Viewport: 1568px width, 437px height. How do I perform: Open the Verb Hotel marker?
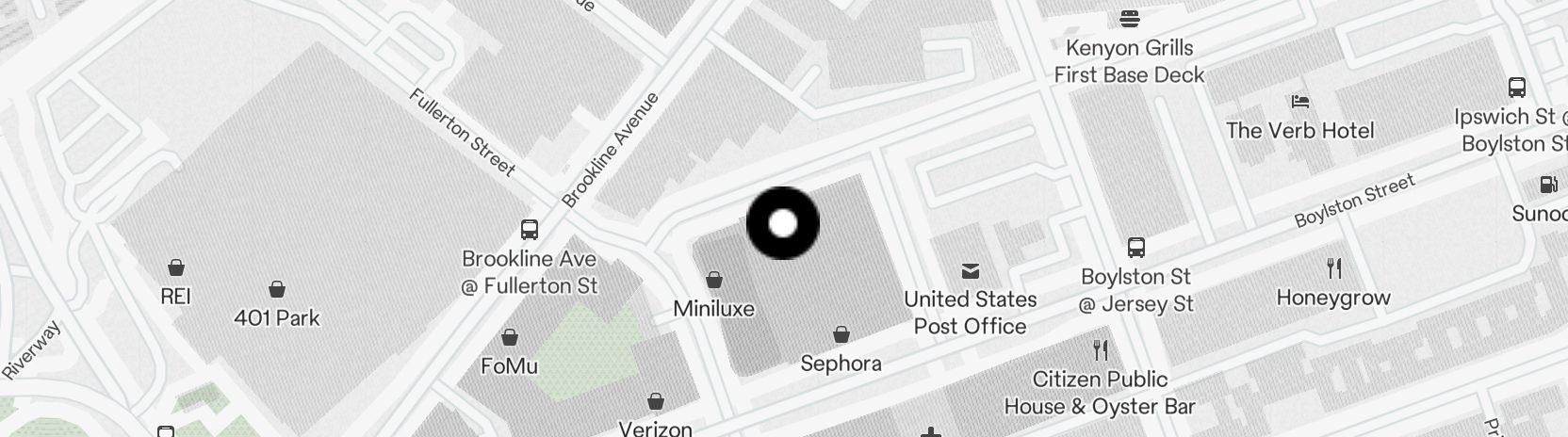tap(1300, 102)
